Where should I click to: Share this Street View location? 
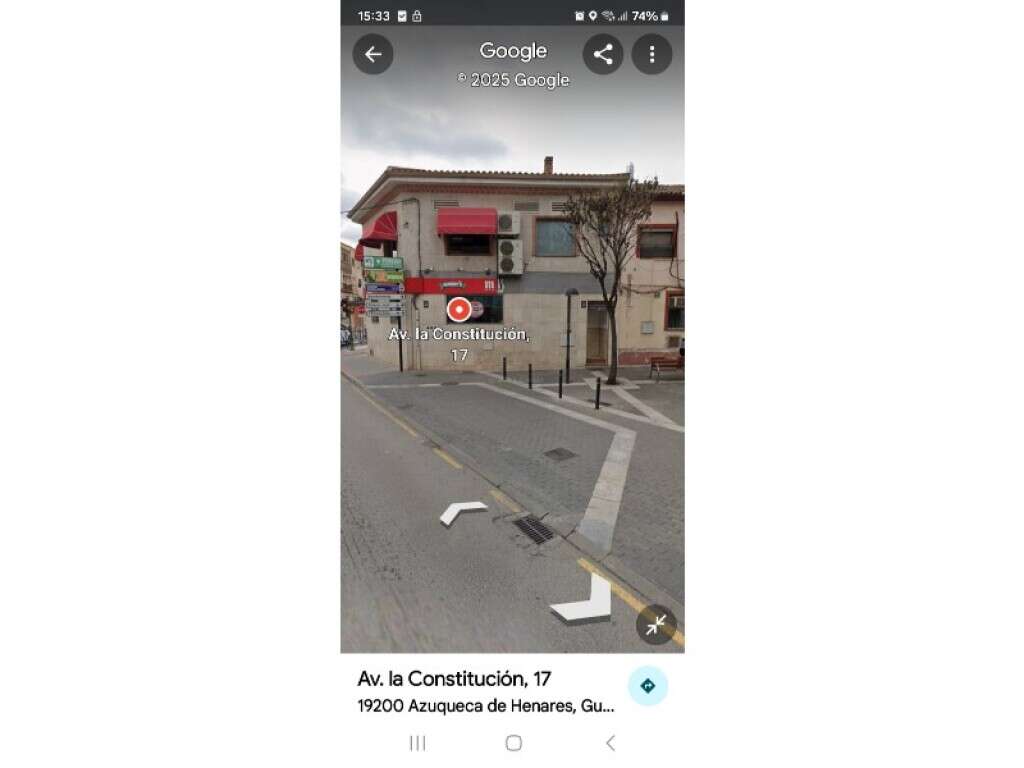(603, 55)
